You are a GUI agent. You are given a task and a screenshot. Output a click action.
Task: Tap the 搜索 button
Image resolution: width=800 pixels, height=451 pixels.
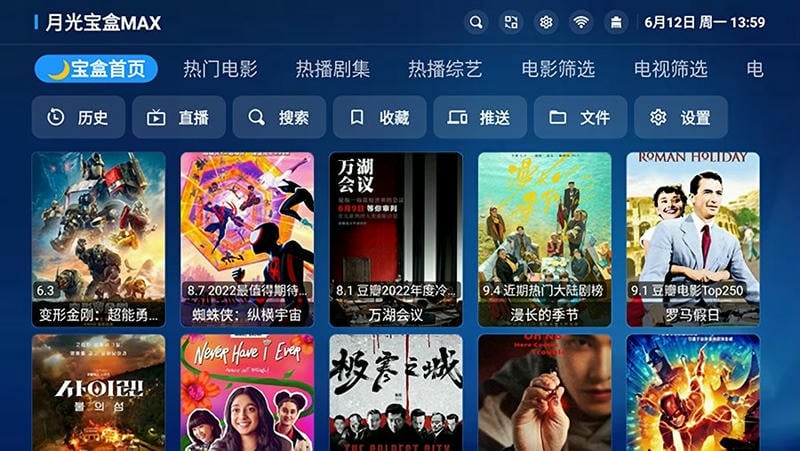click(x=279, y=118)
